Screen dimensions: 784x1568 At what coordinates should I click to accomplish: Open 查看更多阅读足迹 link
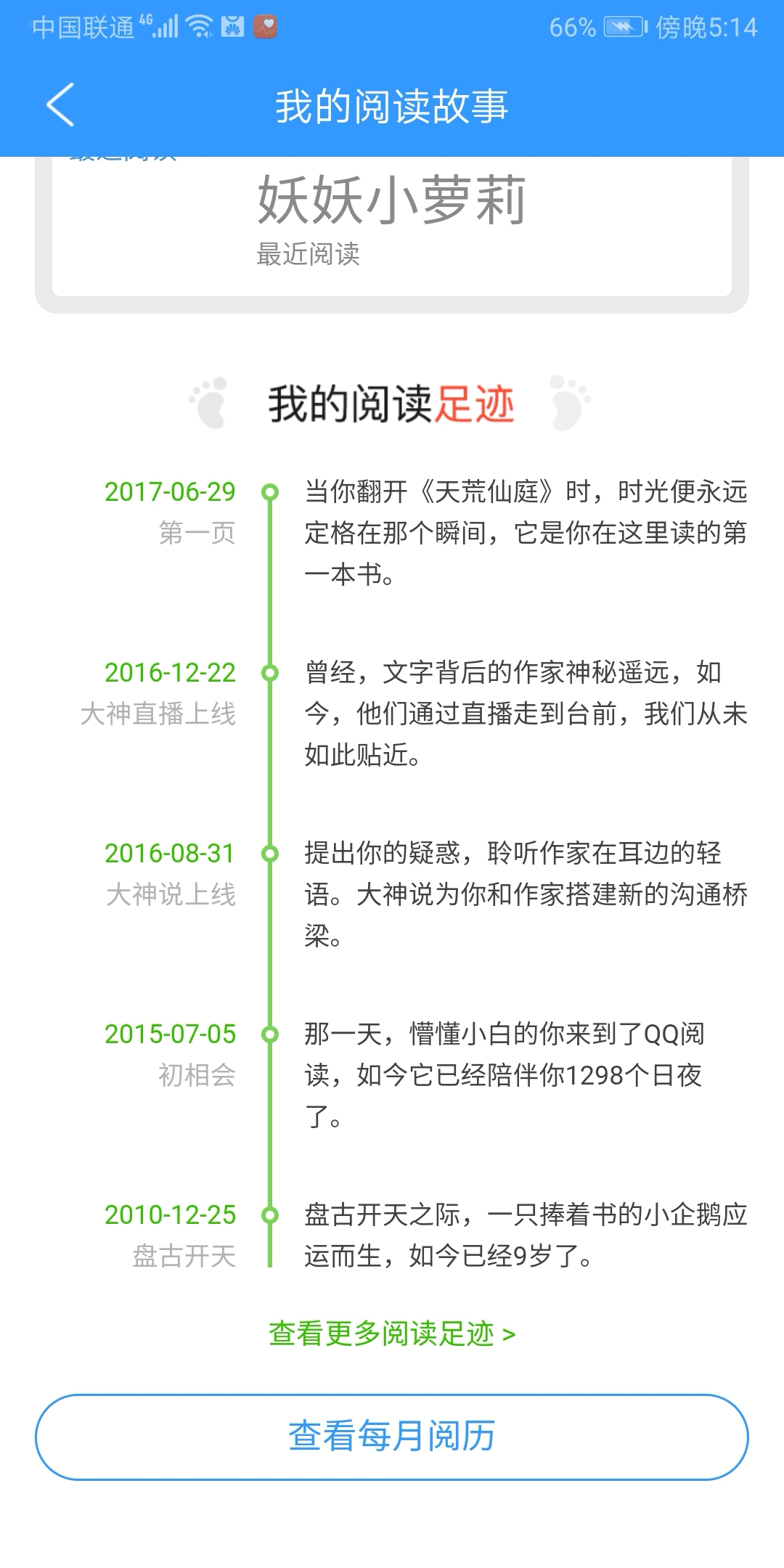point(392,1334)
